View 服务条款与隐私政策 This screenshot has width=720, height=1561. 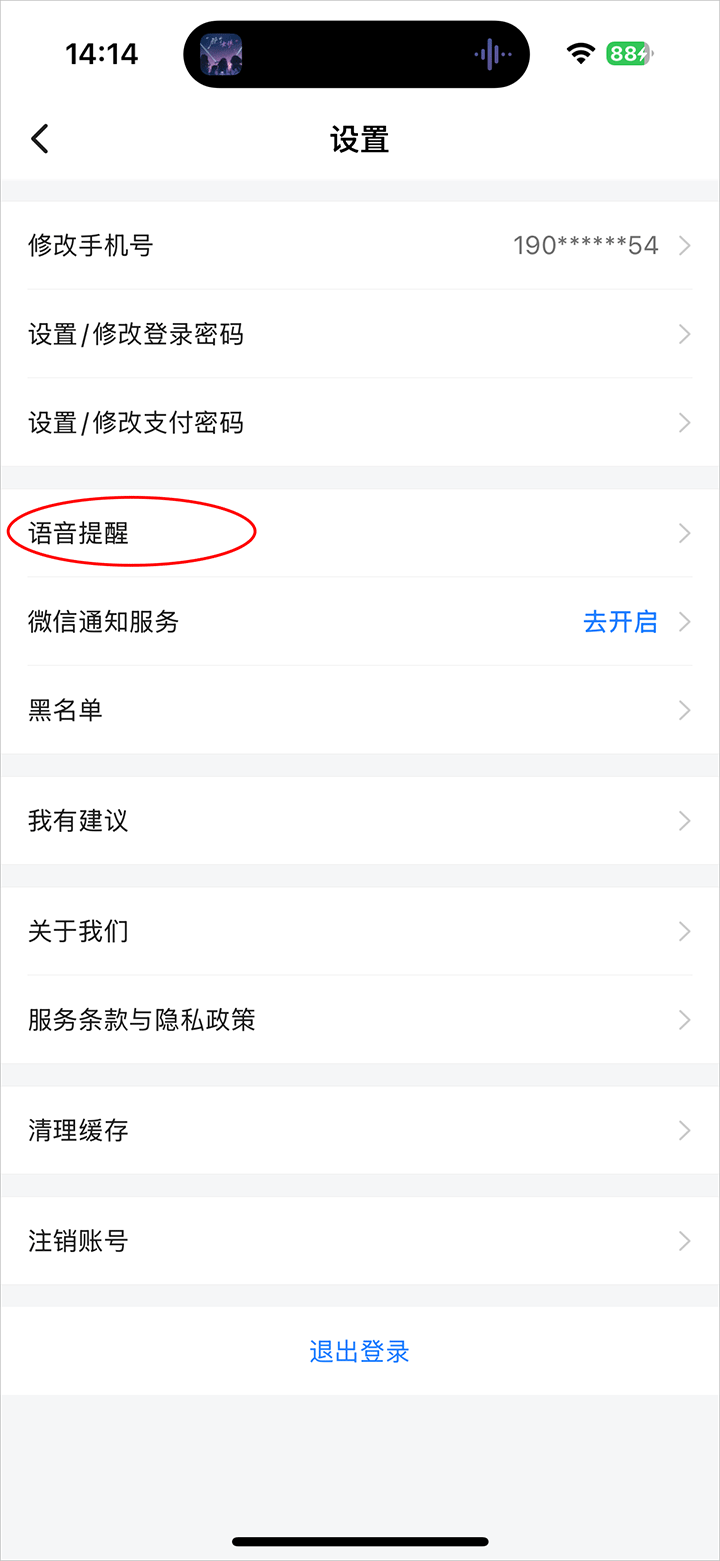[x=360, y=1020]
